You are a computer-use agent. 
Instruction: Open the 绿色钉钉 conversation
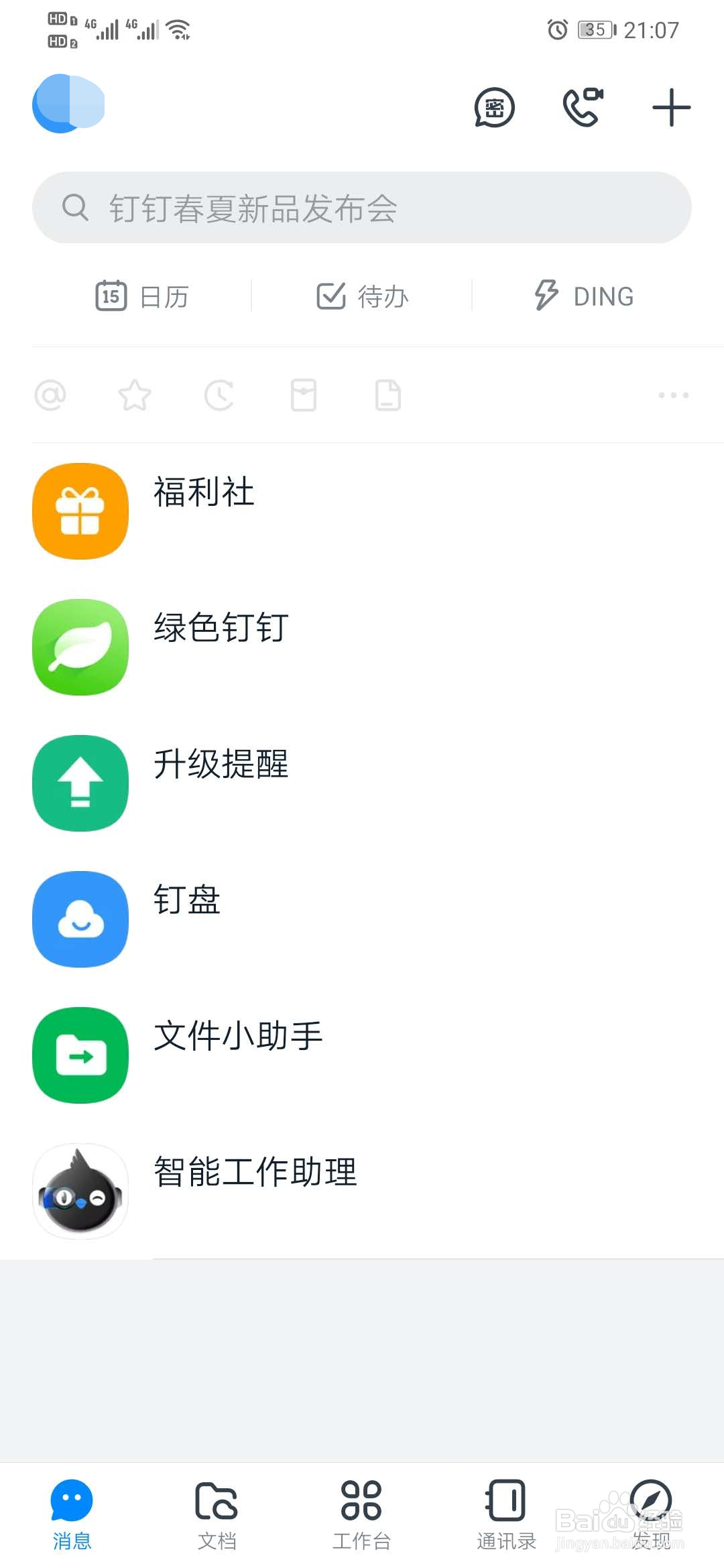pyautogui.click(x=362, y=647)
